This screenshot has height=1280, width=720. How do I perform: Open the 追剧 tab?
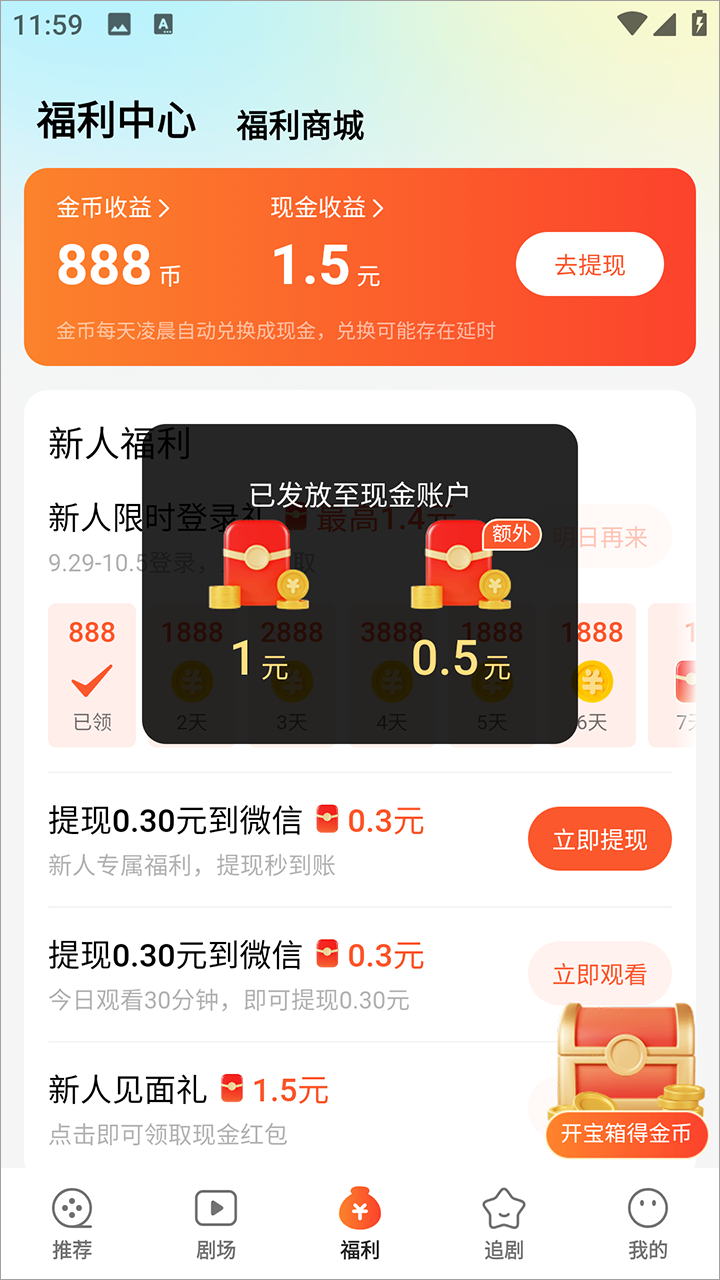tap(504, 1224)
